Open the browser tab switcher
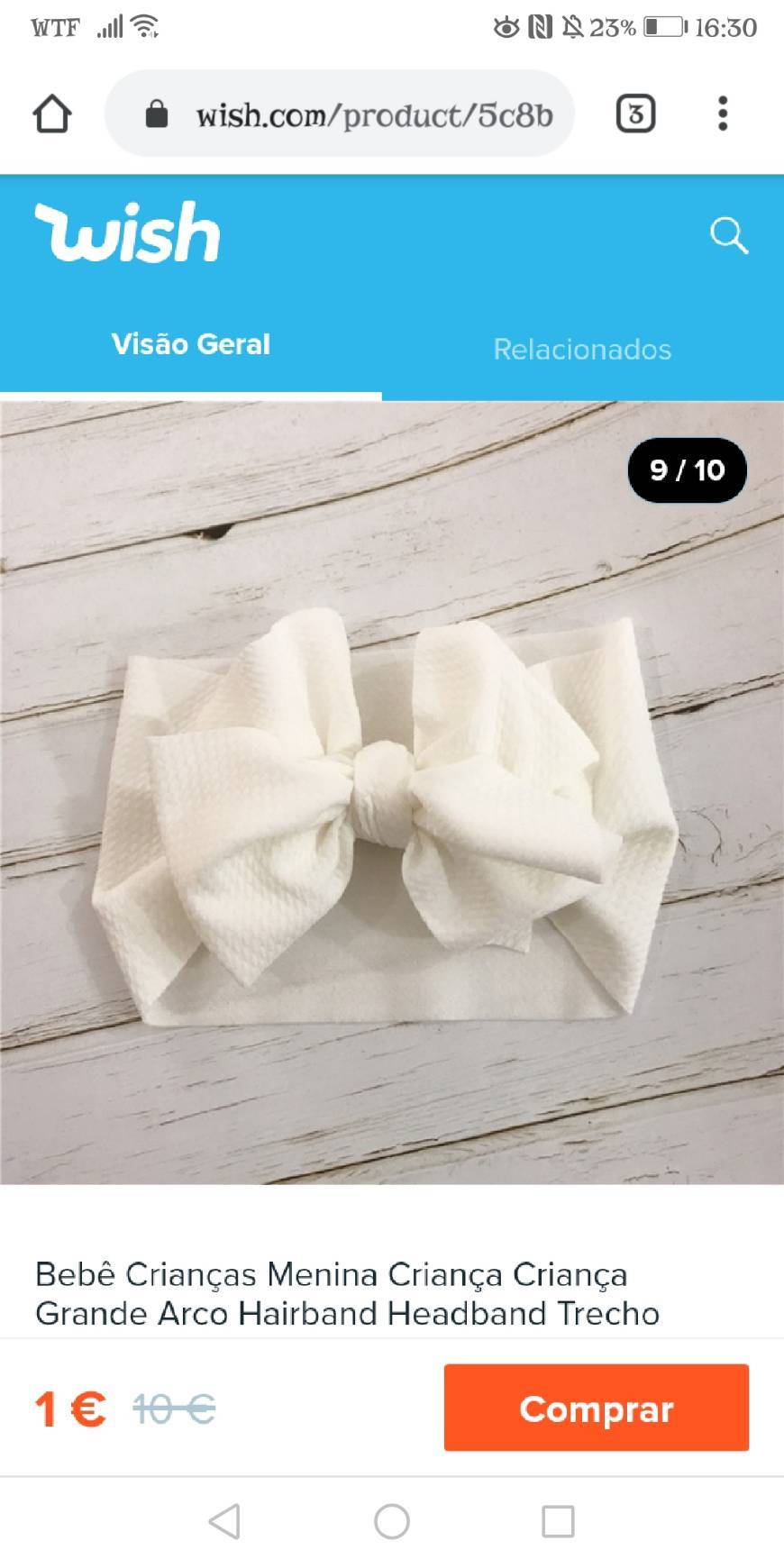The height and width of the screenshot is (1568, 784). (635, 114)
